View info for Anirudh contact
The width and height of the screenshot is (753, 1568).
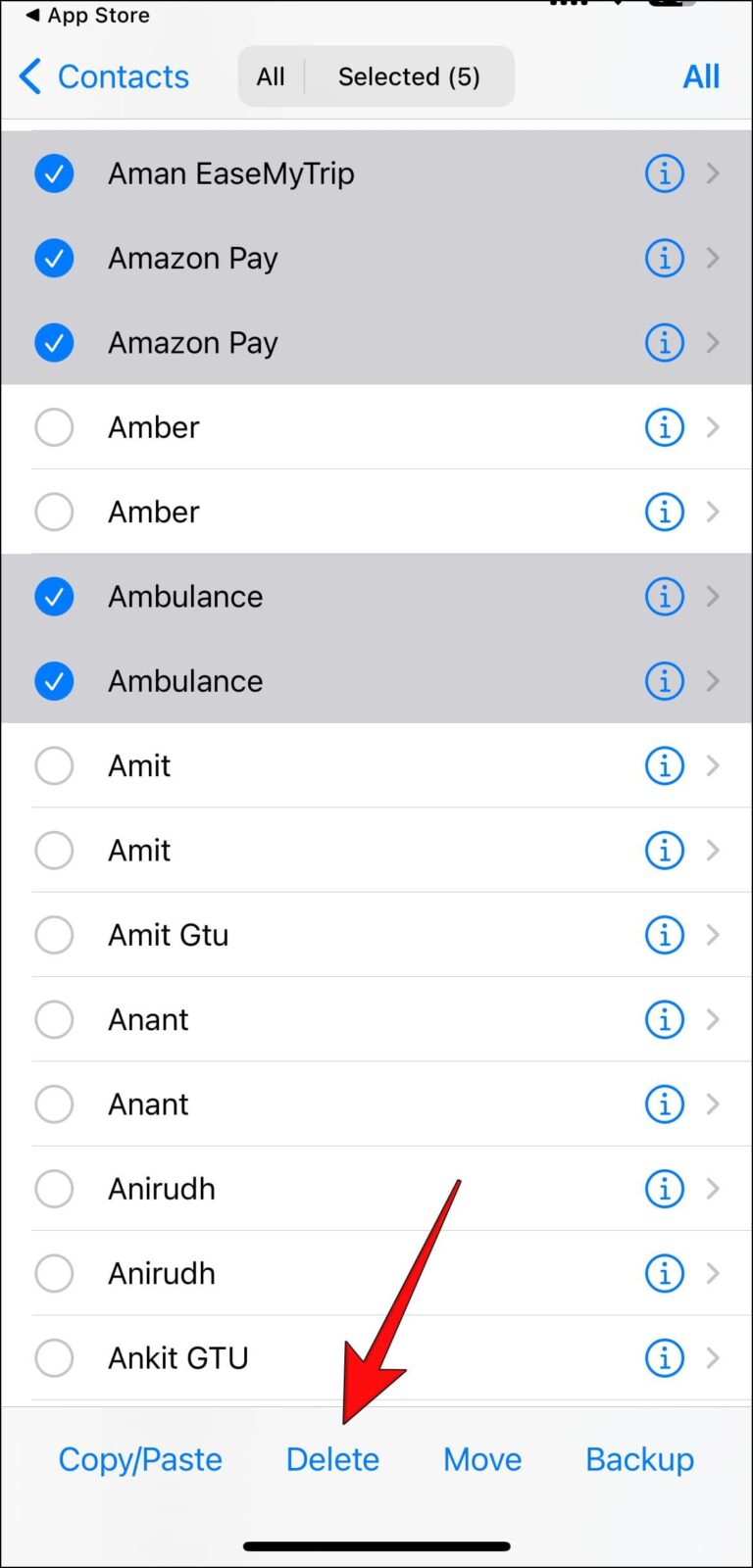[x=665, y=1189]
